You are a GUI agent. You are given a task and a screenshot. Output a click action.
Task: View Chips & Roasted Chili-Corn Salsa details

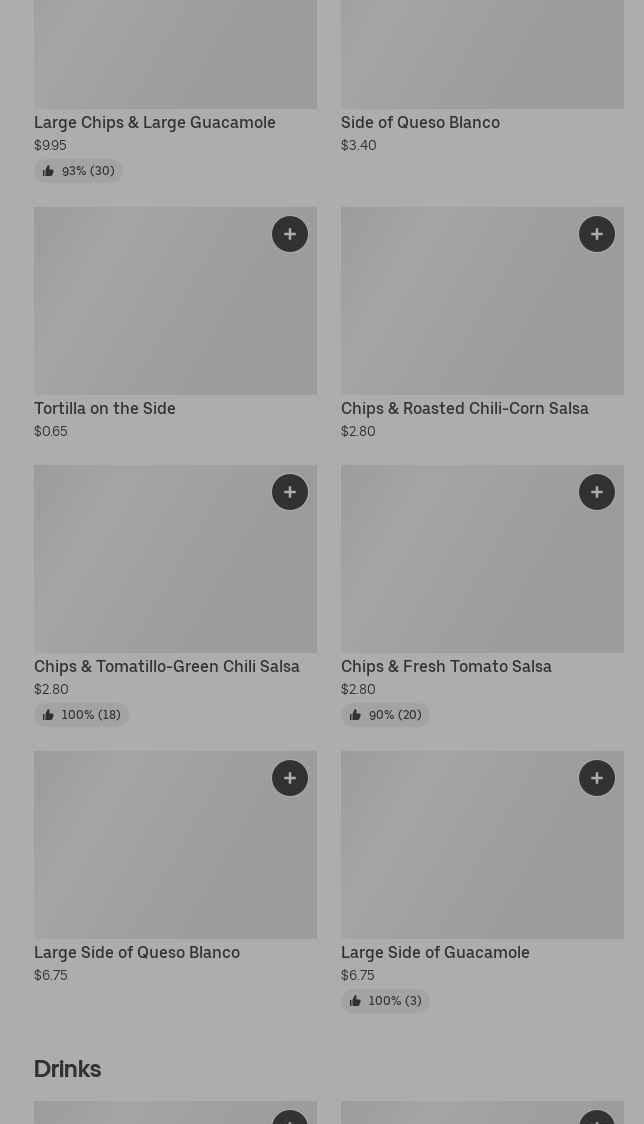point(464,408)
